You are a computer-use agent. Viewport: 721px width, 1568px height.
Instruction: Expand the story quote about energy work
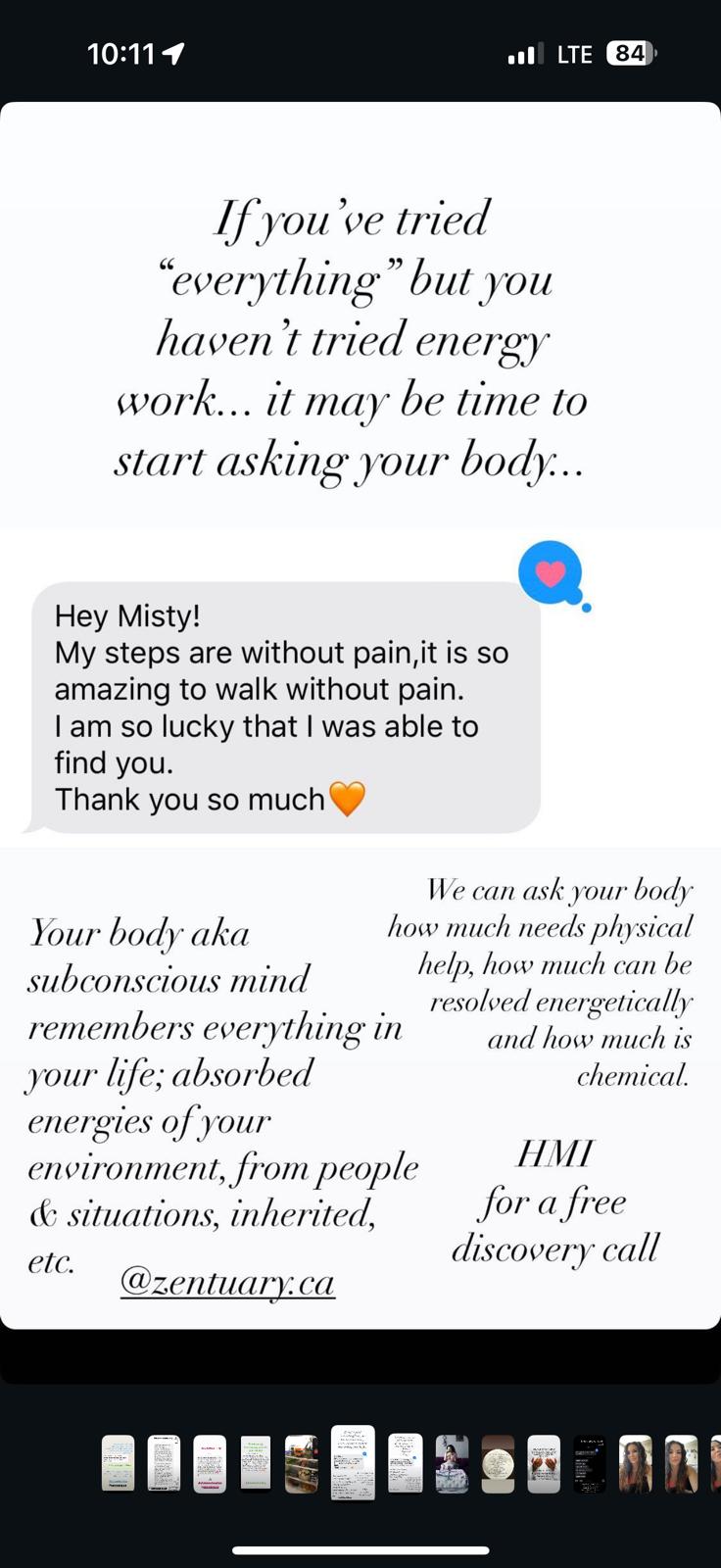[354, 338]
